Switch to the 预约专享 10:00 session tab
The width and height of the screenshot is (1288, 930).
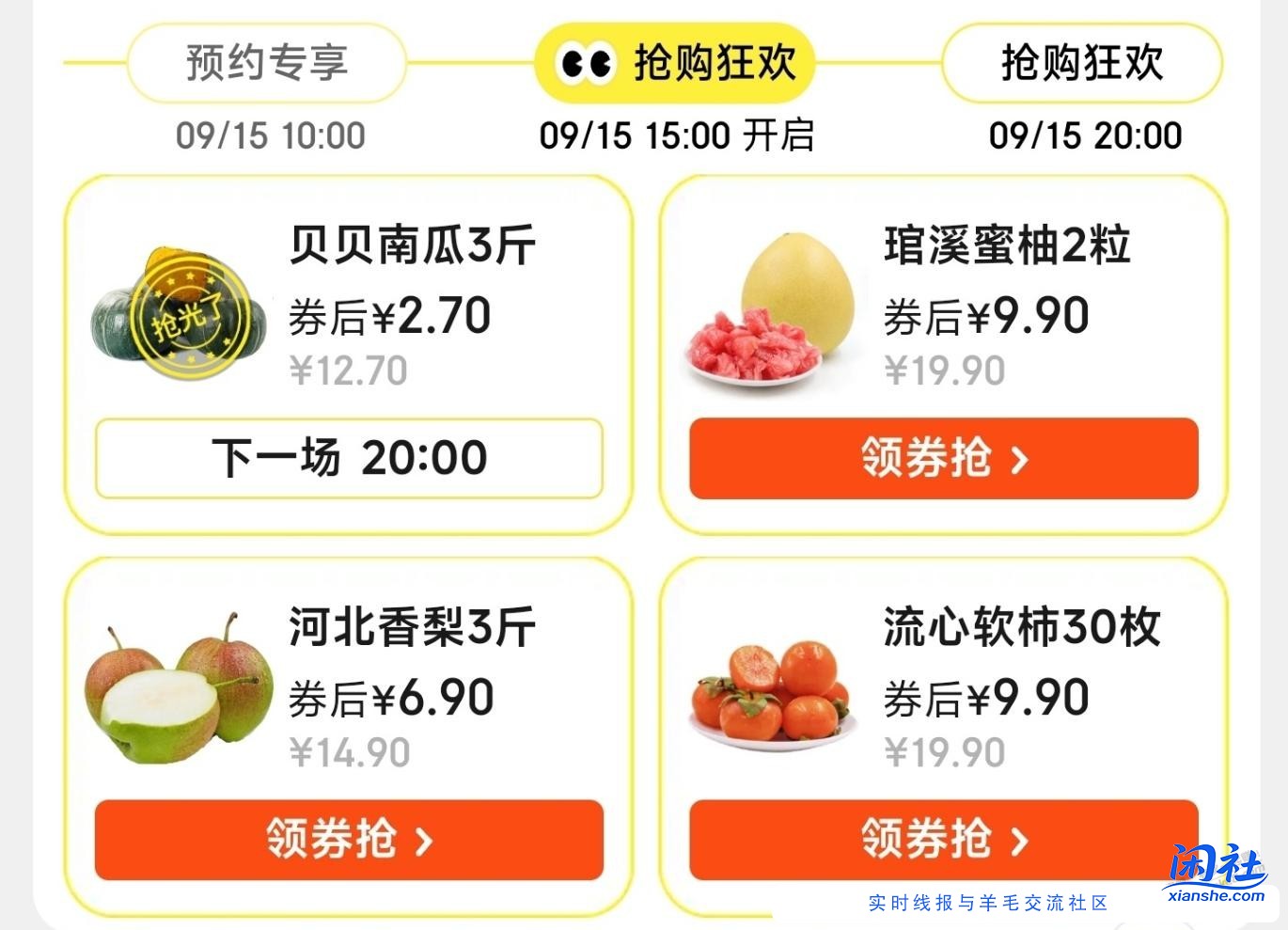point(267,63)
